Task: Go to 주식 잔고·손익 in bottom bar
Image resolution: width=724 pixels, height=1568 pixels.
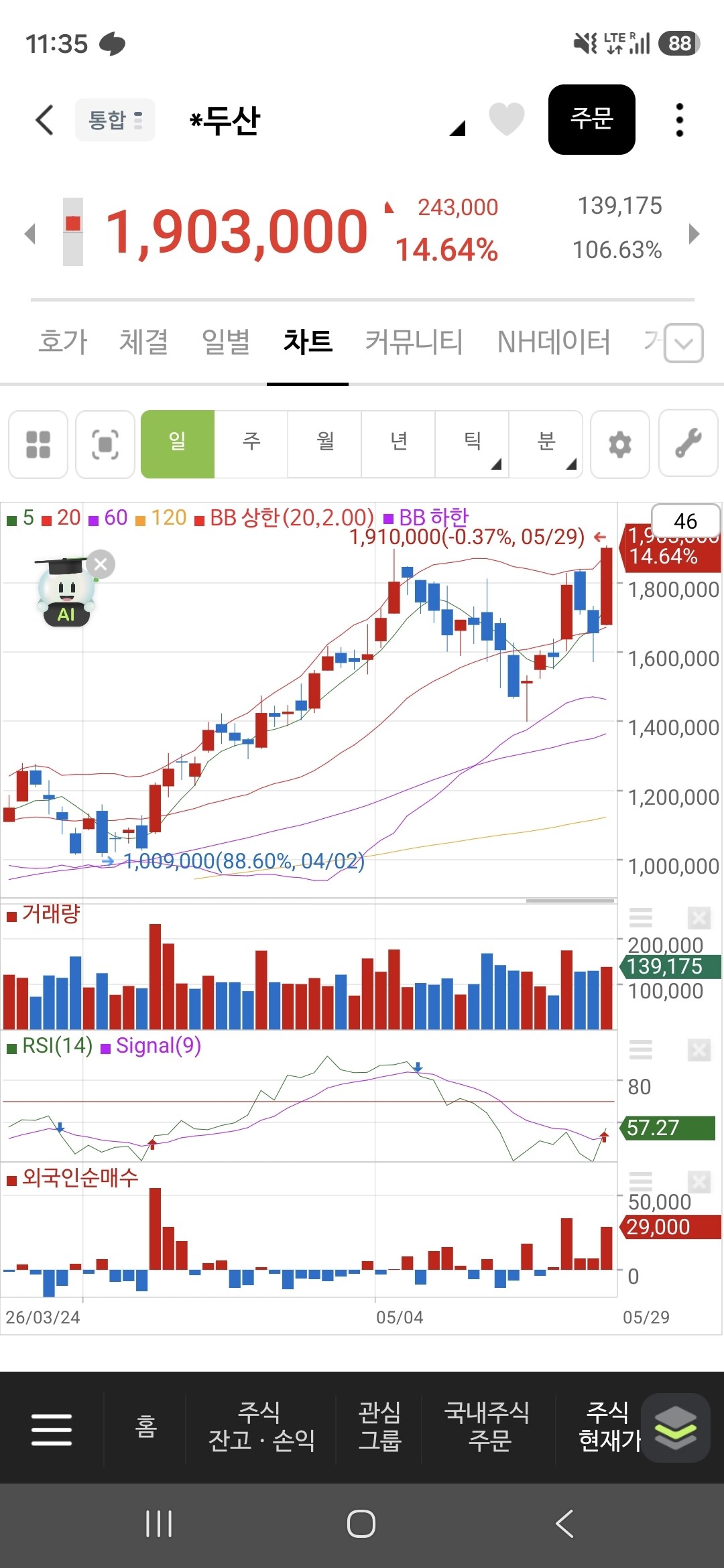Action: click(x=261, y=1427)
